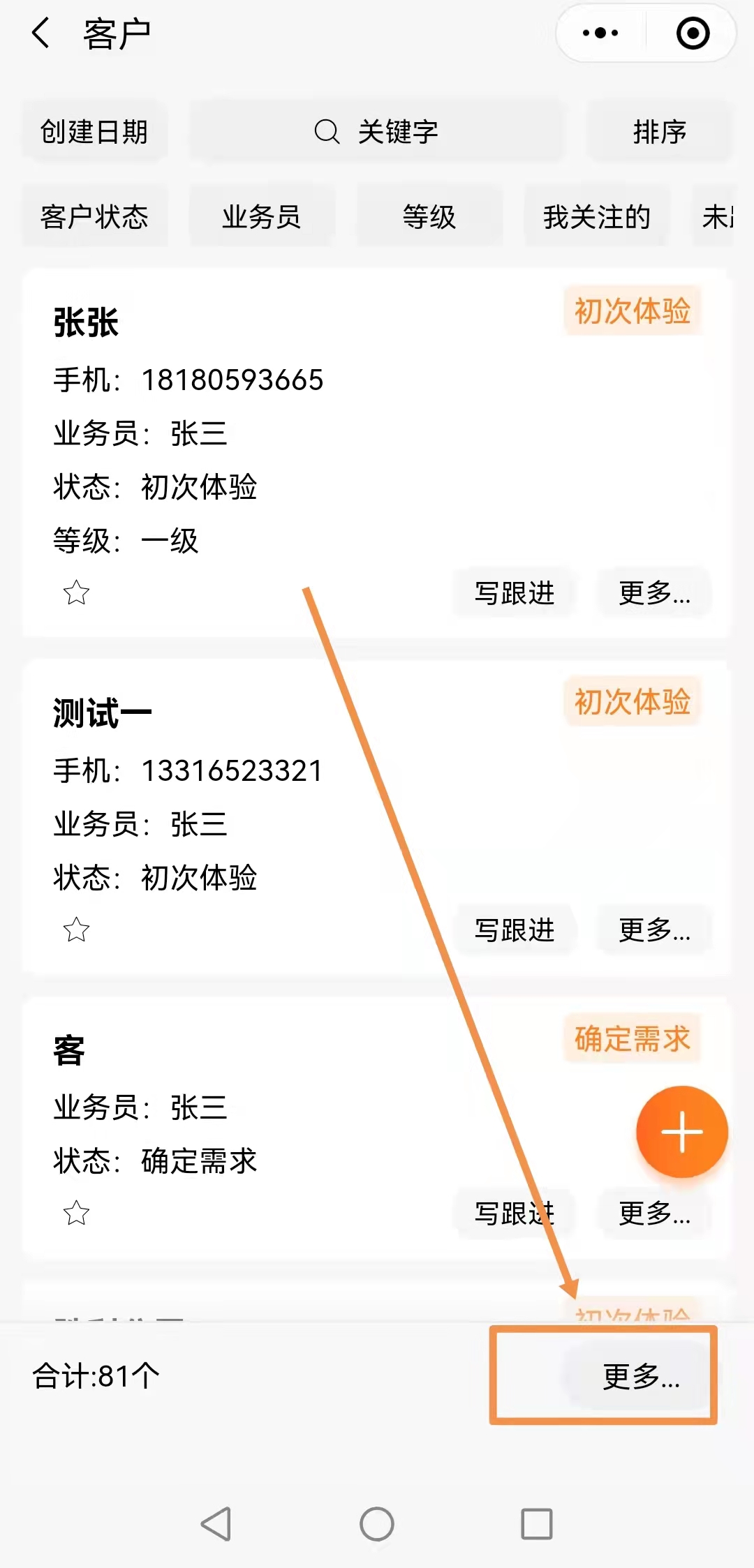Filter customers by 业务员
The height and width of the screenshot is (1568, 754).
pos(262,216)
